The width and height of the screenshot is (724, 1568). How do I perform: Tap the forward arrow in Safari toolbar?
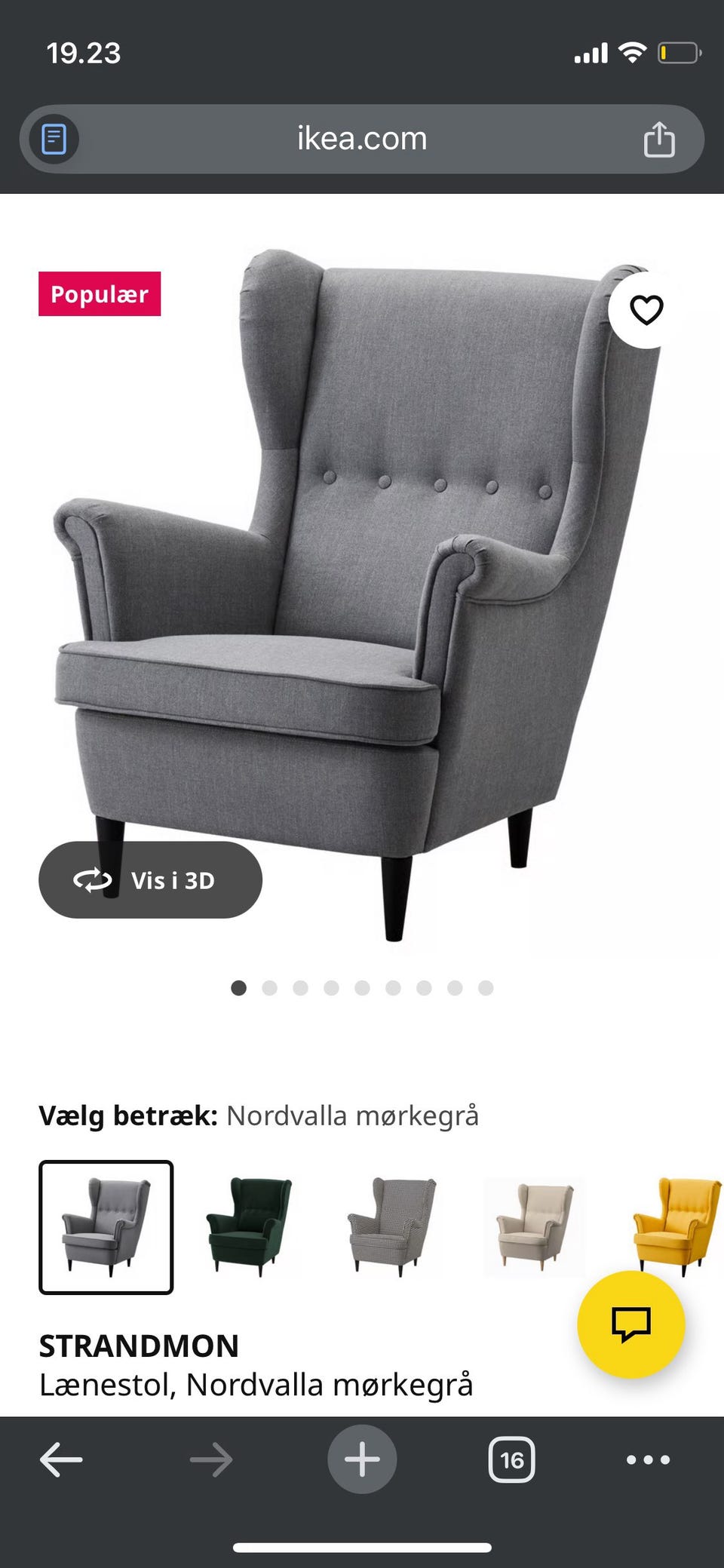[211, 1458]
